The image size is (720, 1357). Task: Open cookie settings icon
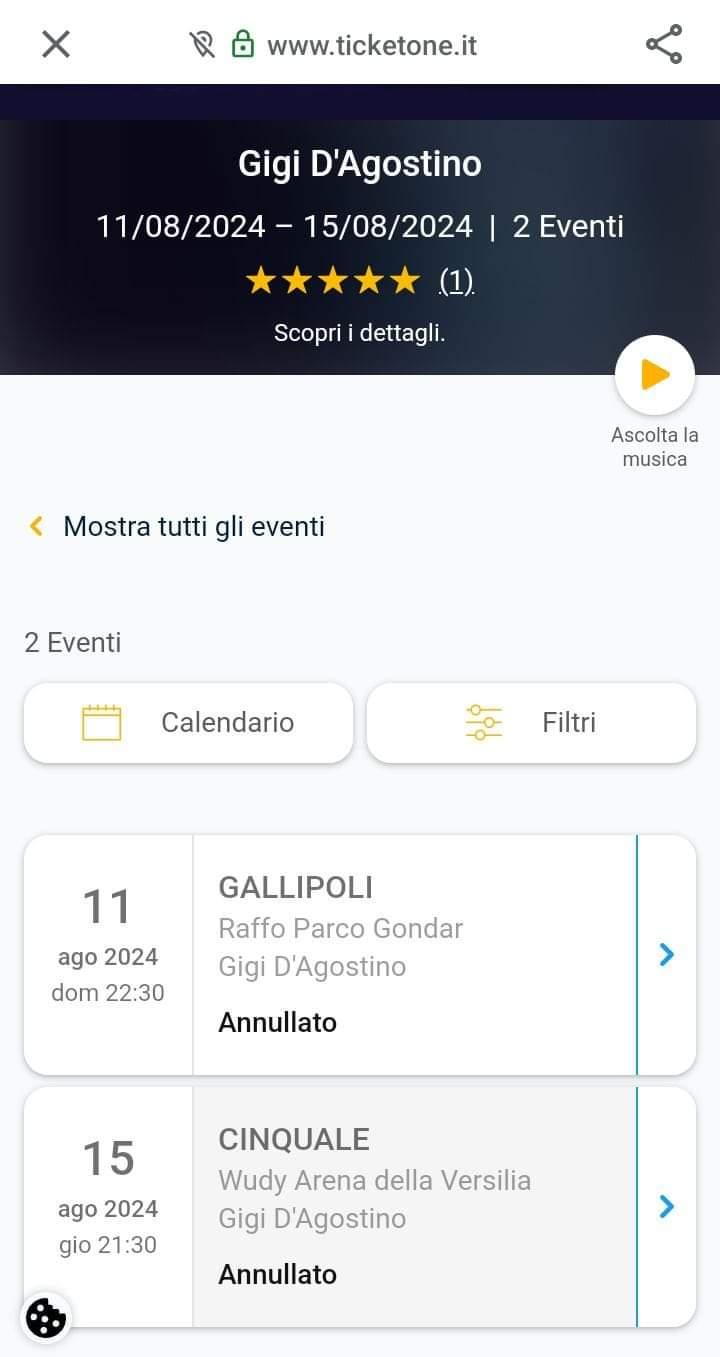coord(46,1318)
